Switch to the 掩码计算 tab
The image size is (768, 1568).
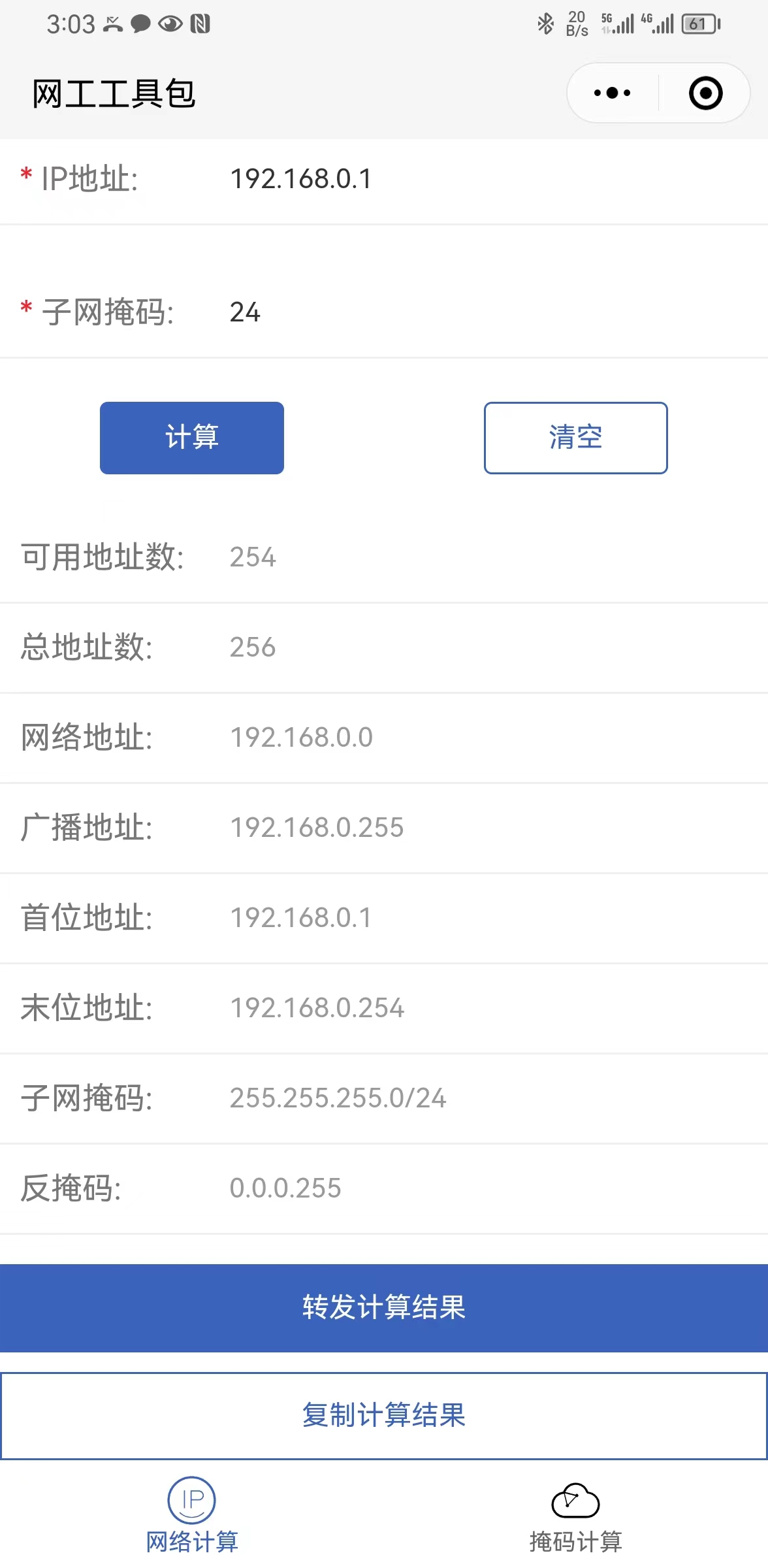click(575, 1515)
